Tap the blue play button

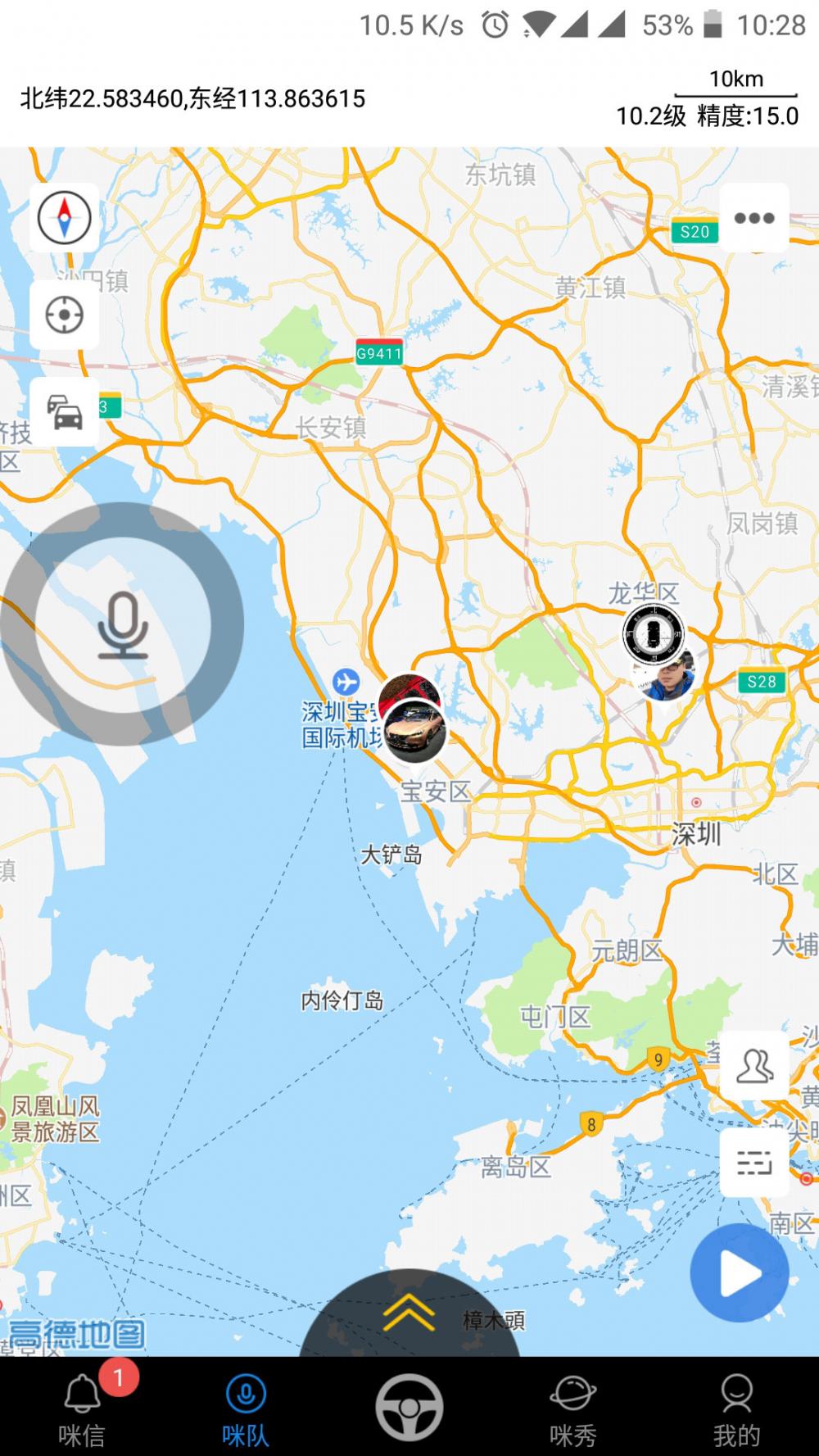click(740, 1272)
